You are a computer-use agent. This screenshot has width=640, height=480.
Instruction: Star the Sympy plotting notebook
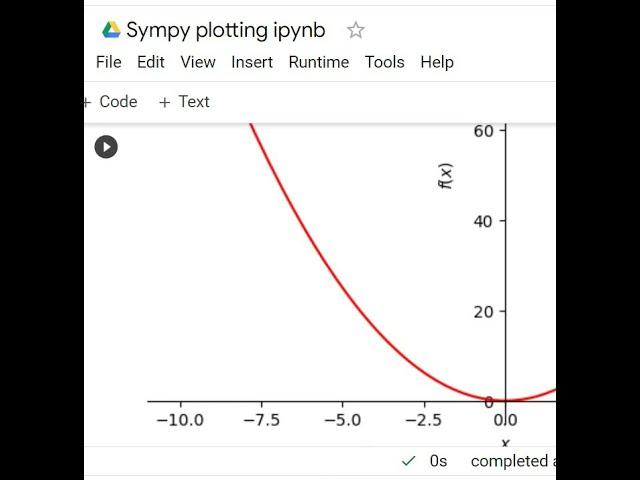[x=355, y=30]
